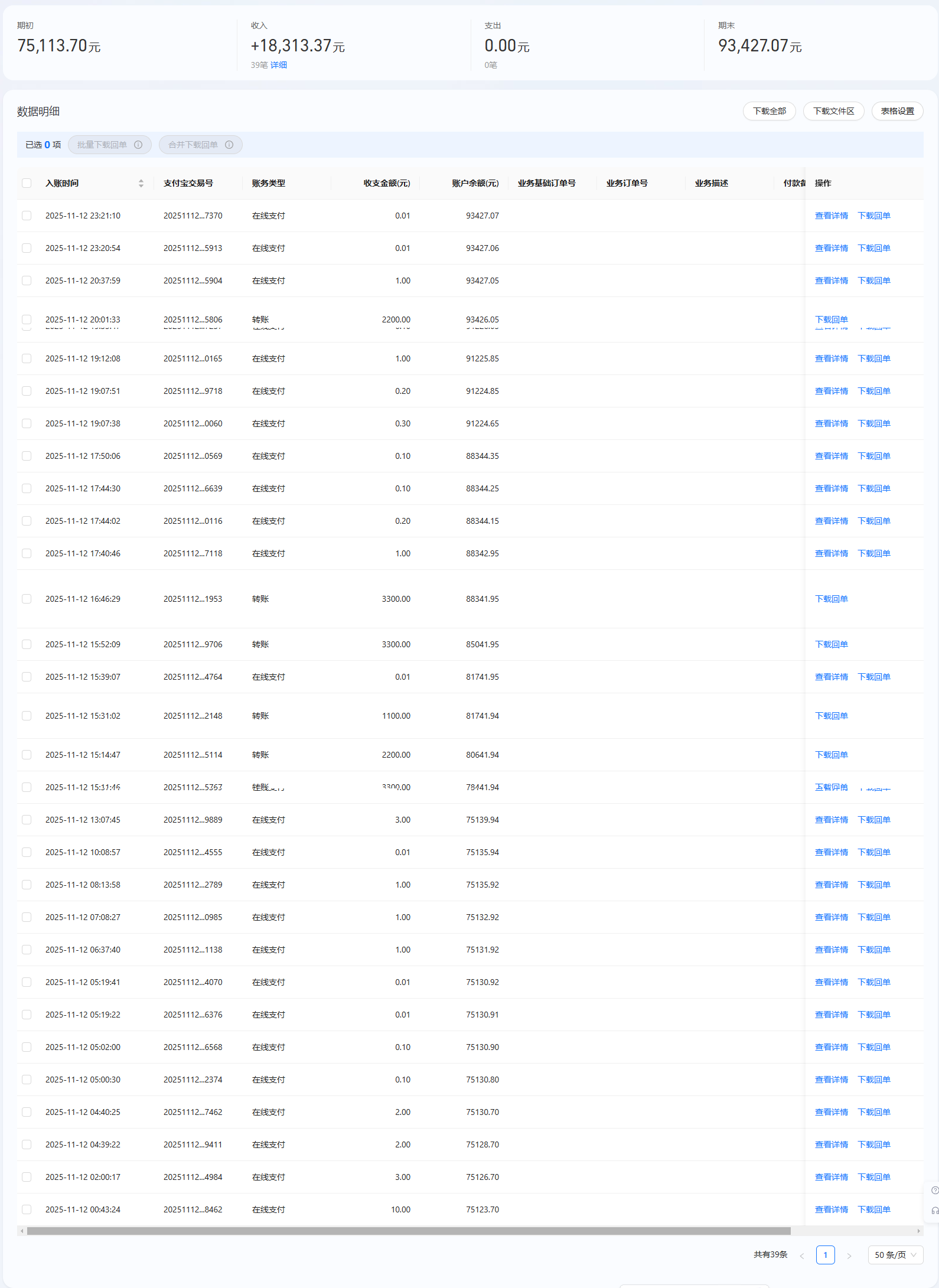Go to page 1 in pagination

point(825,1255)
